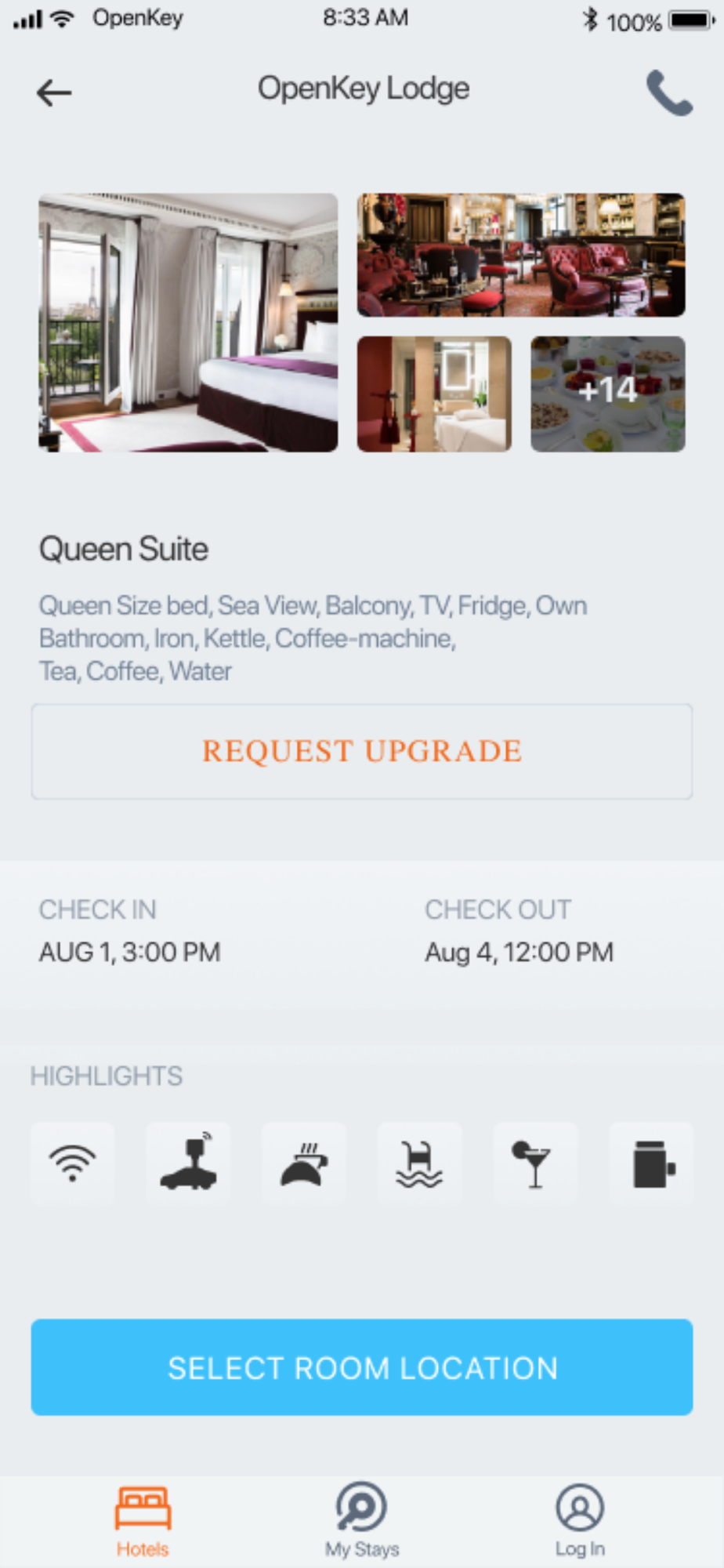
Task: Select the cocktail bar highlight icon
Action: tap(535, 1163)
